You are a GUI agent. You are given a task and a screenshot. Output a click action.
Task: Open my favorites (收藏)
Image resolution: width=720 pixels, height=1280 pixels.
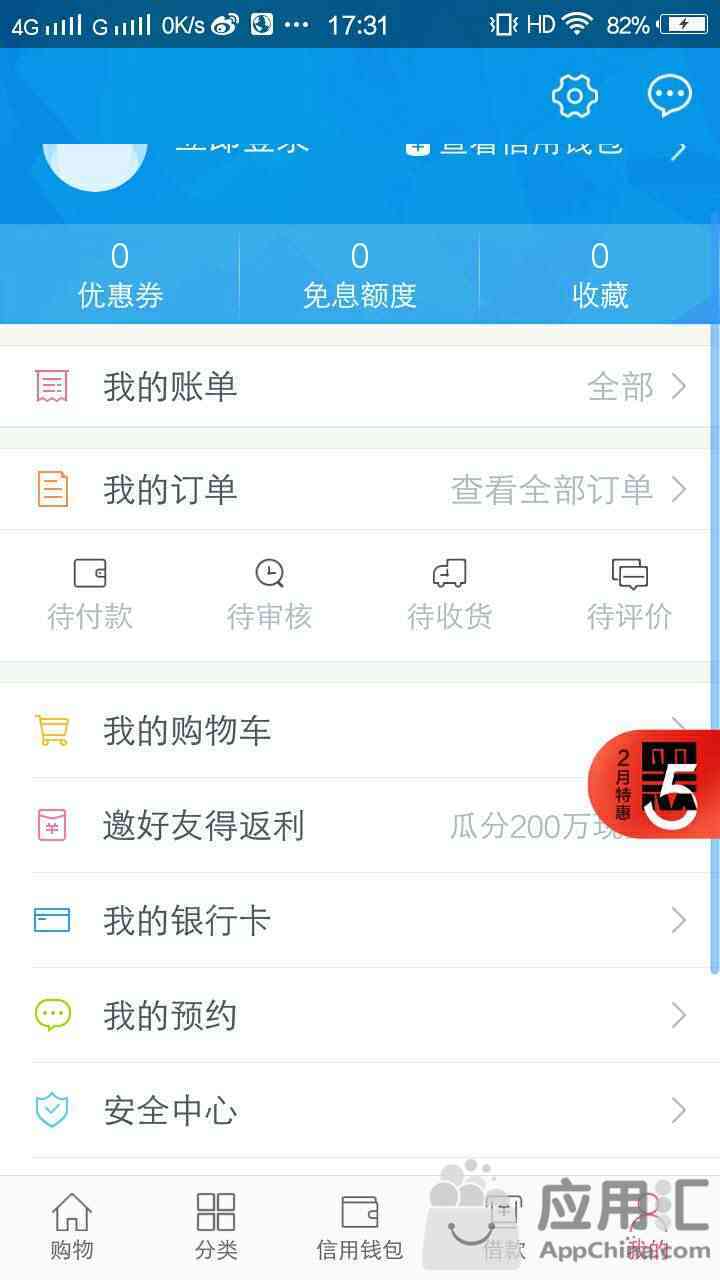600,275
